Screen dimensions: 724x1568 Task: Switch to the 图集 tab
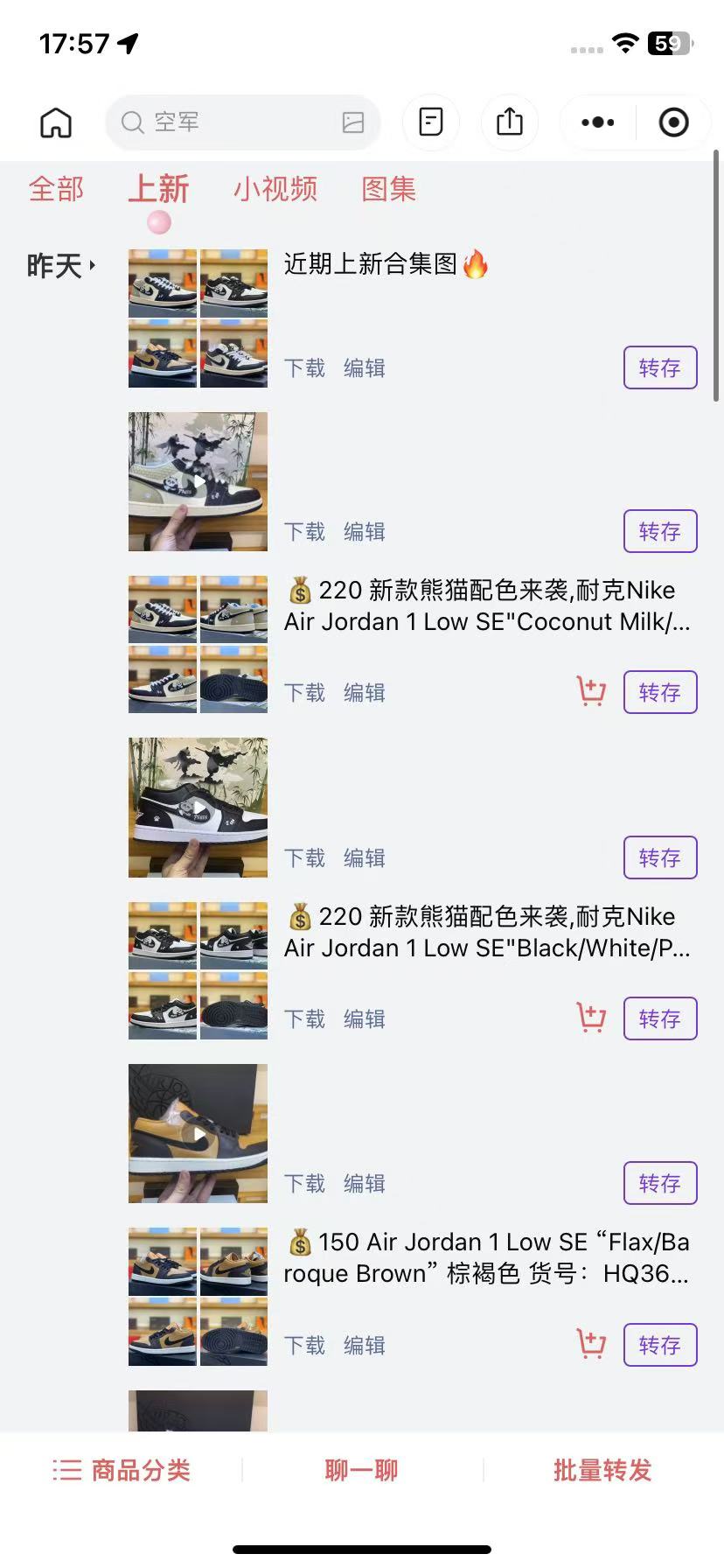[389, 189]
